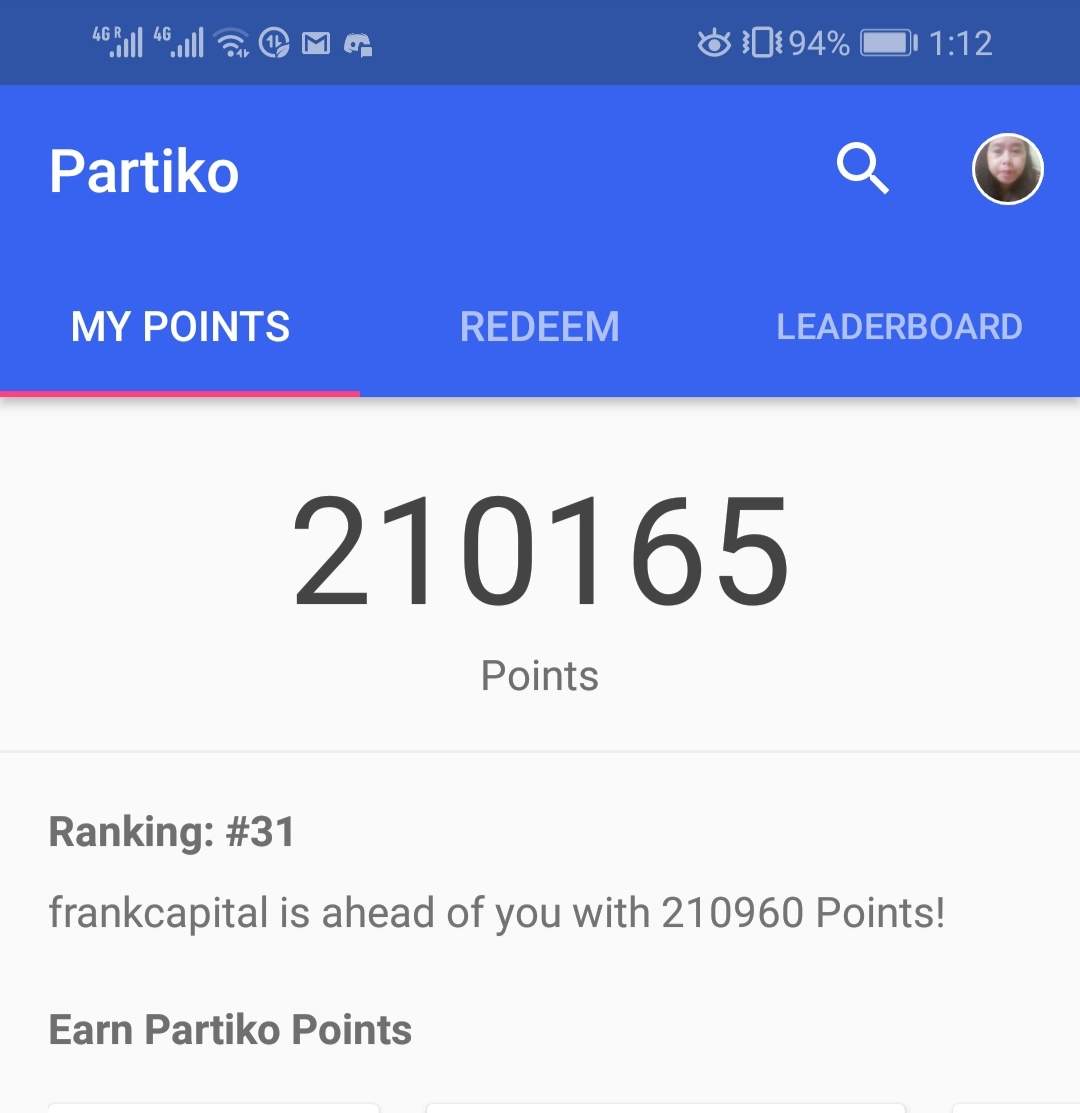Tap the Partiko app title
The image size is (1080, 1113).
tap(144, 169)
